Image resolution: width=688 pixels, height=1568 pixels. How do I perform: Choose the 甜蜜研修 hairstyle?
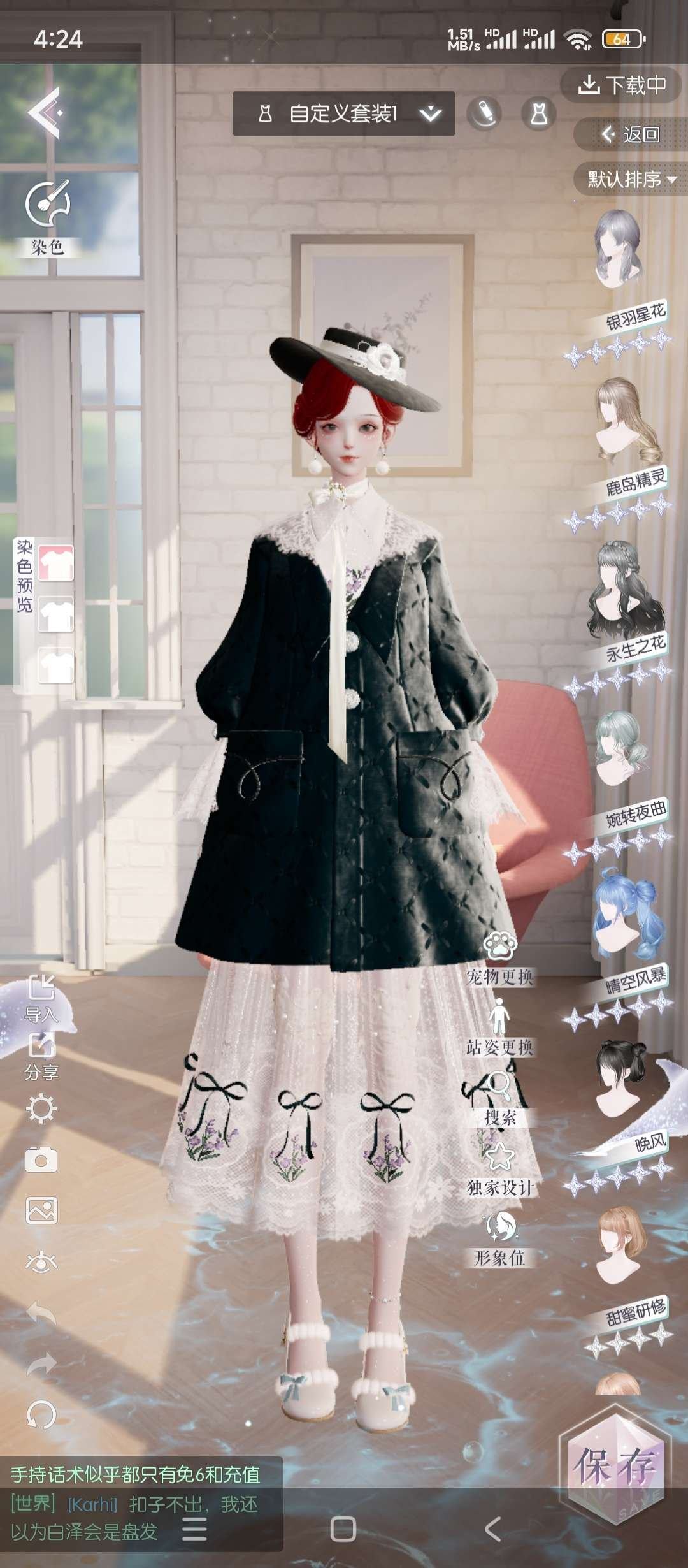[620, 1244]
